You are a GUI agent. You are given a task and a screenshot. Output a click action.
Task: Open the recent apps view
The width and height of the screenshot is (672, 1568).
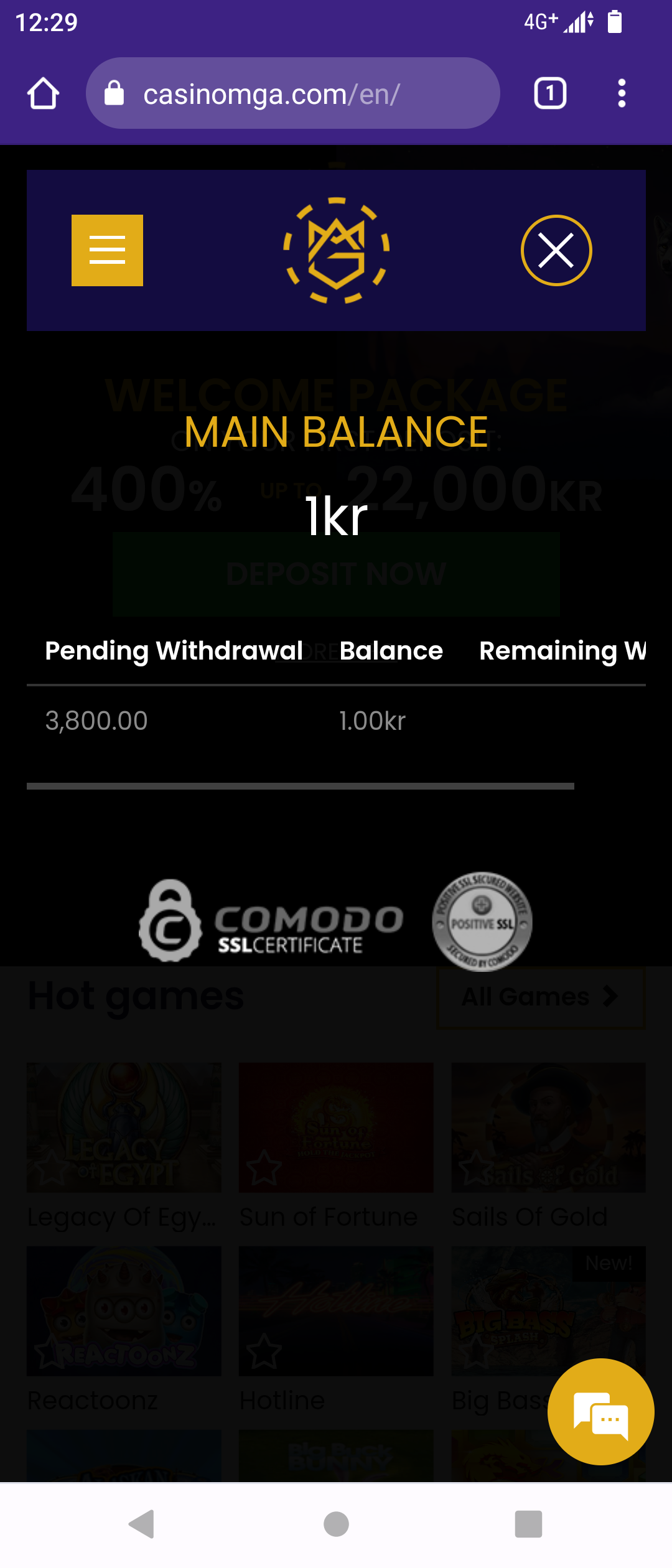click(x=528, y=1524)
